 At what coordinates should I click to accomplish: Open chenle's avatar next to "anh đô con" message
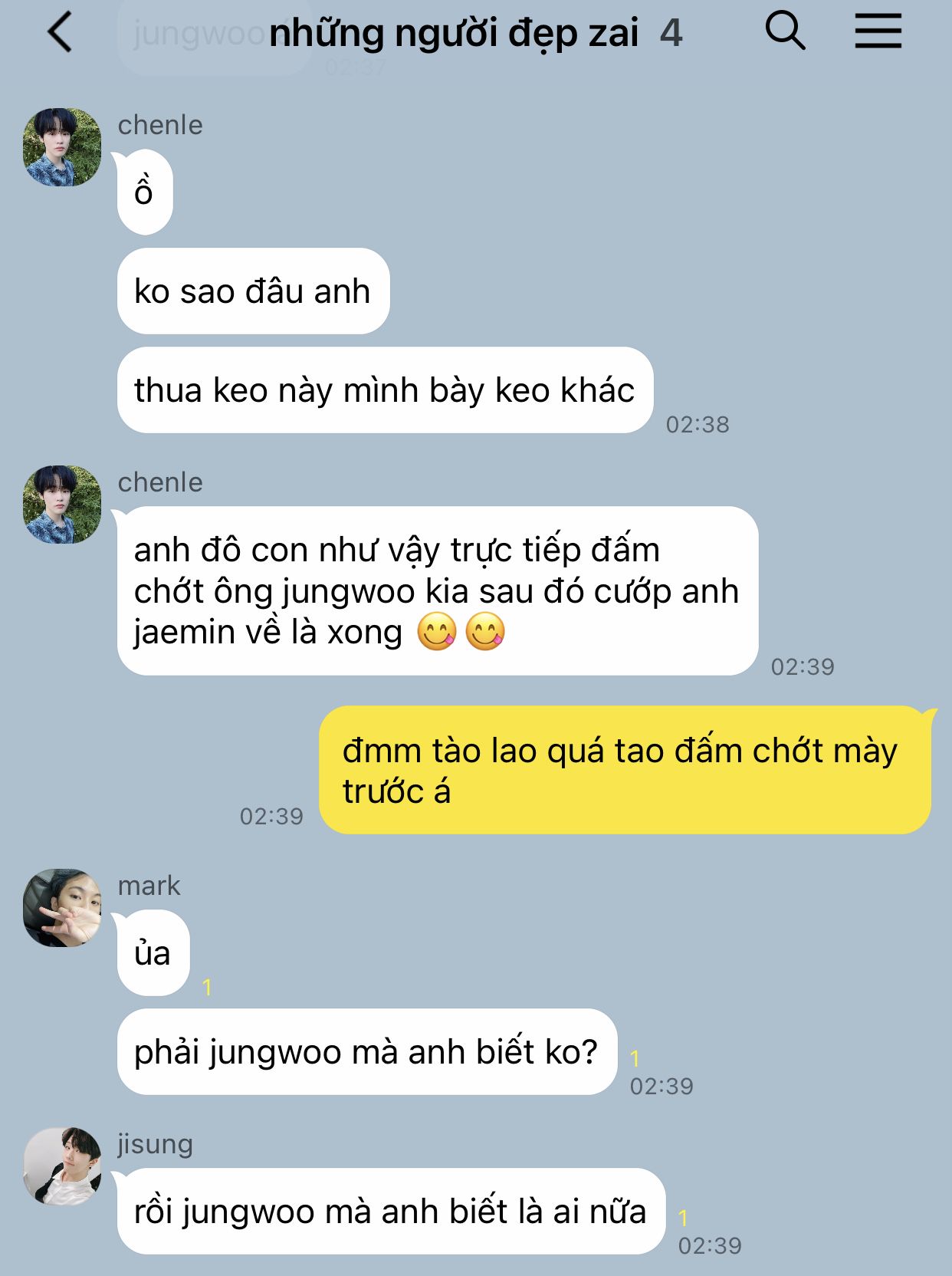(x=62, y=505)
